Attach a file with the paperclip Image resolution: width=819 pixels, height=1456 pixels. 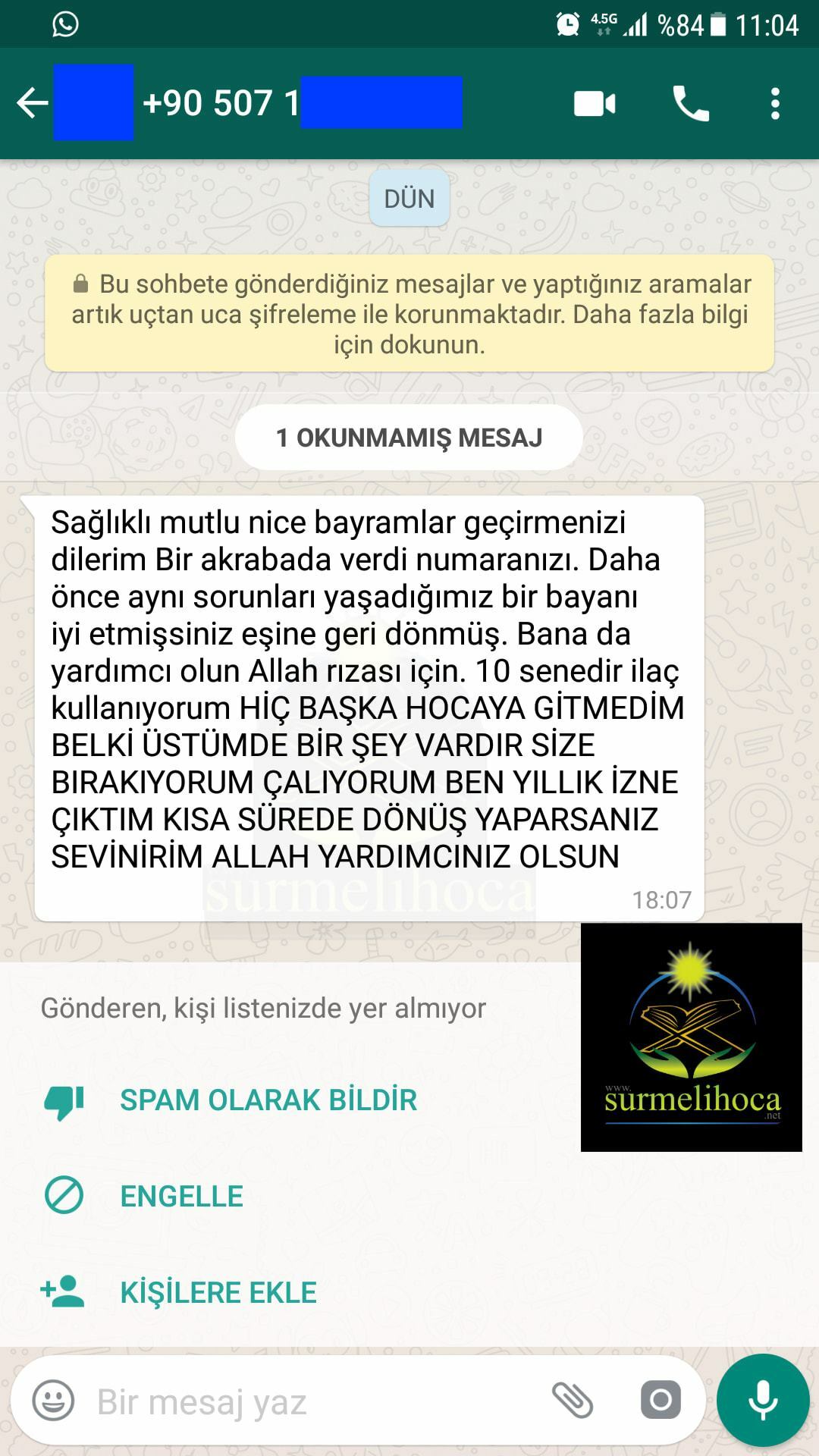tap(572, 1400)
